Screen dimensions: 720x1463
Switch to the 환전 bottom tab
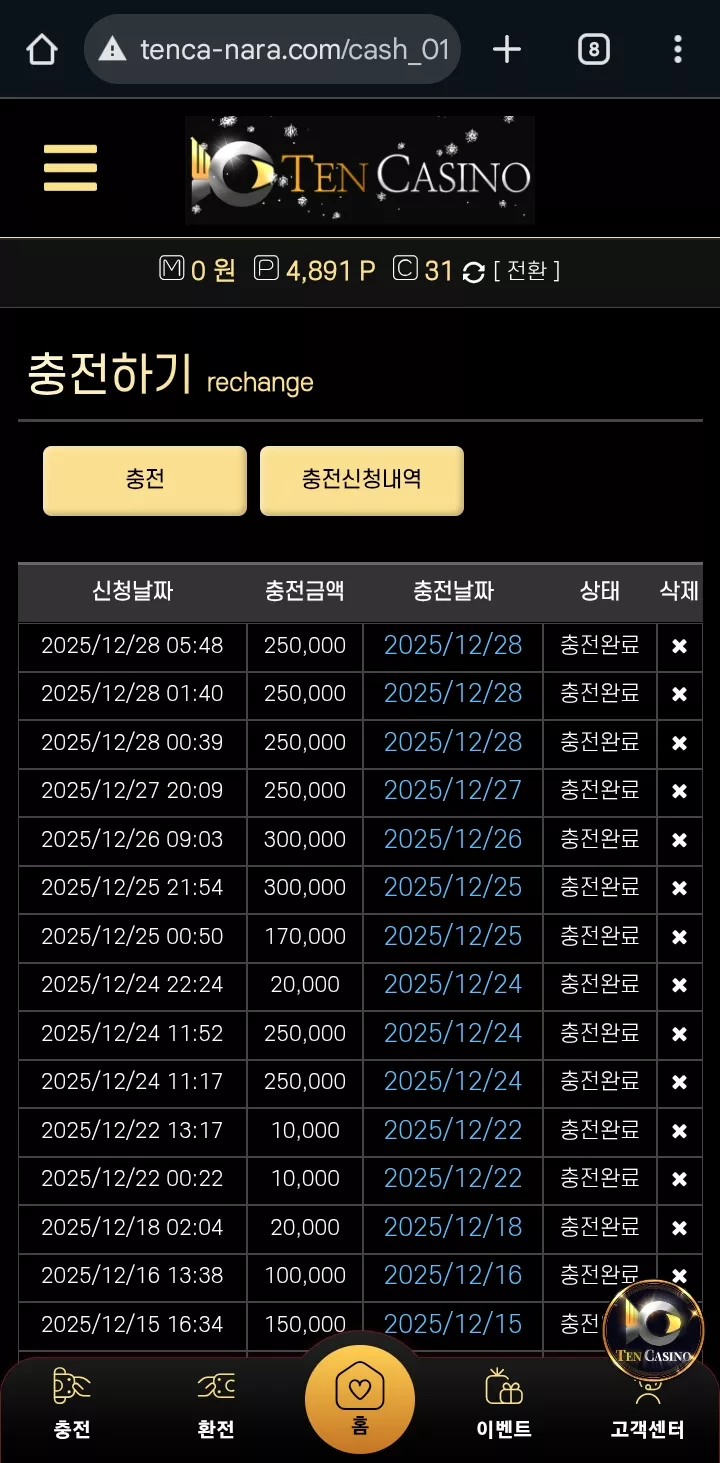click(216, 1404)
